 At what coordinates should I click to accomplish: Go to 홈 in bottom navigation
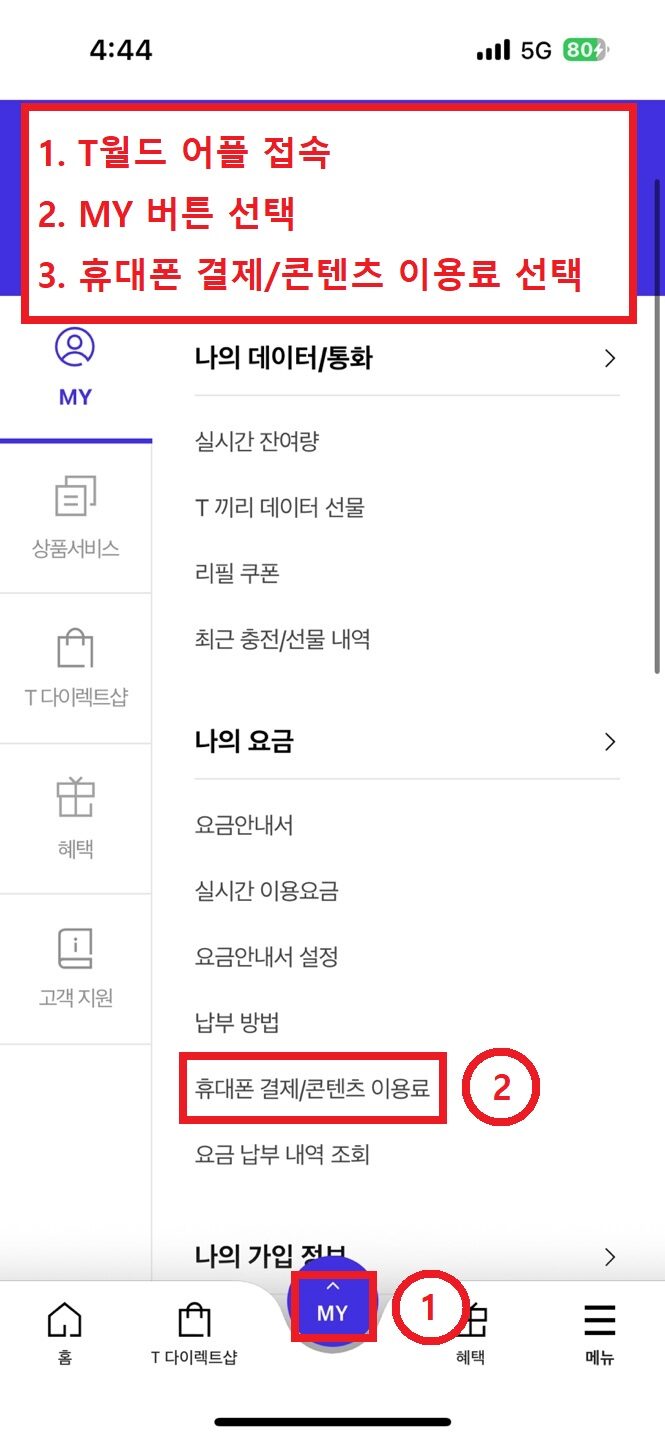coord(65,1332)
